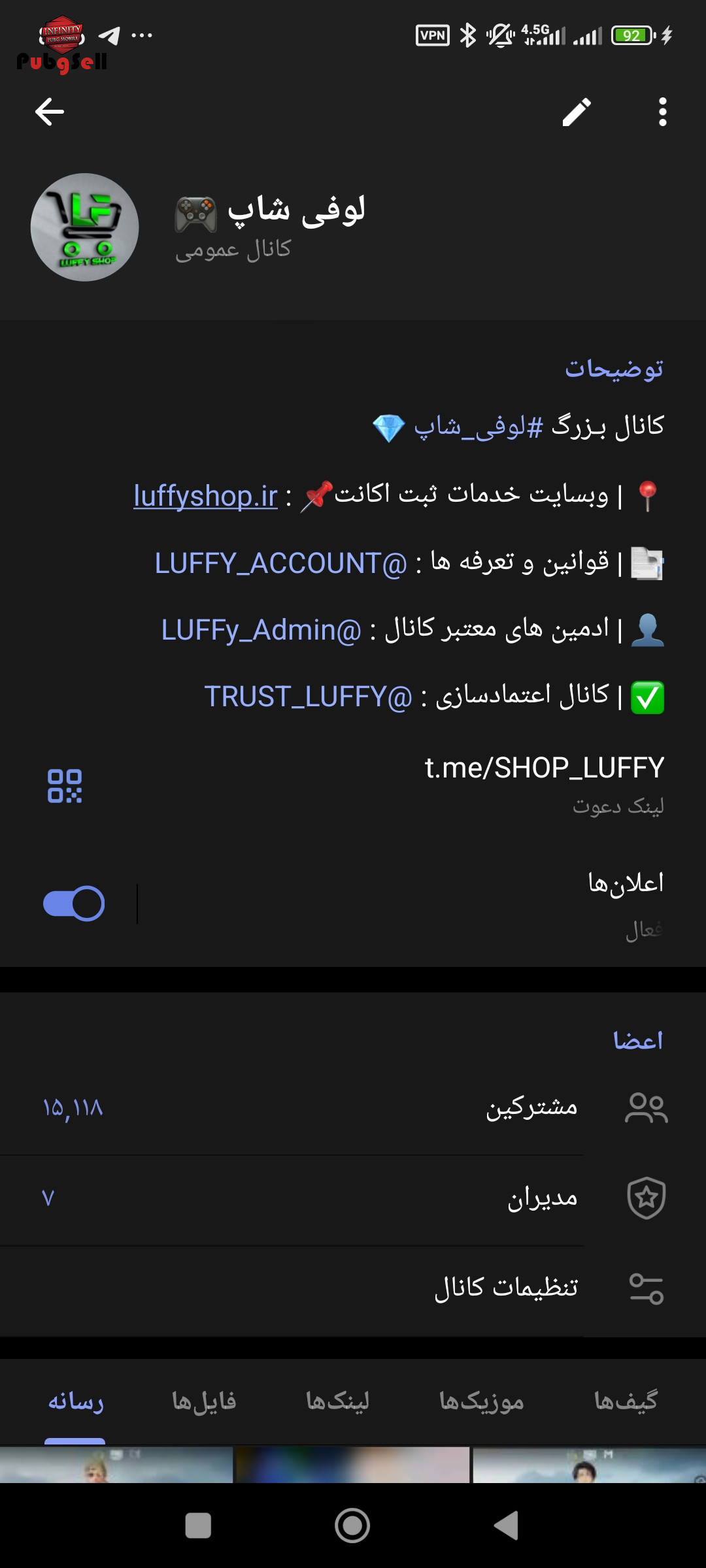The image size is (706, 1568).
Task: Switch to the فایل‌ها tab
Action: tap(204, 1401)
